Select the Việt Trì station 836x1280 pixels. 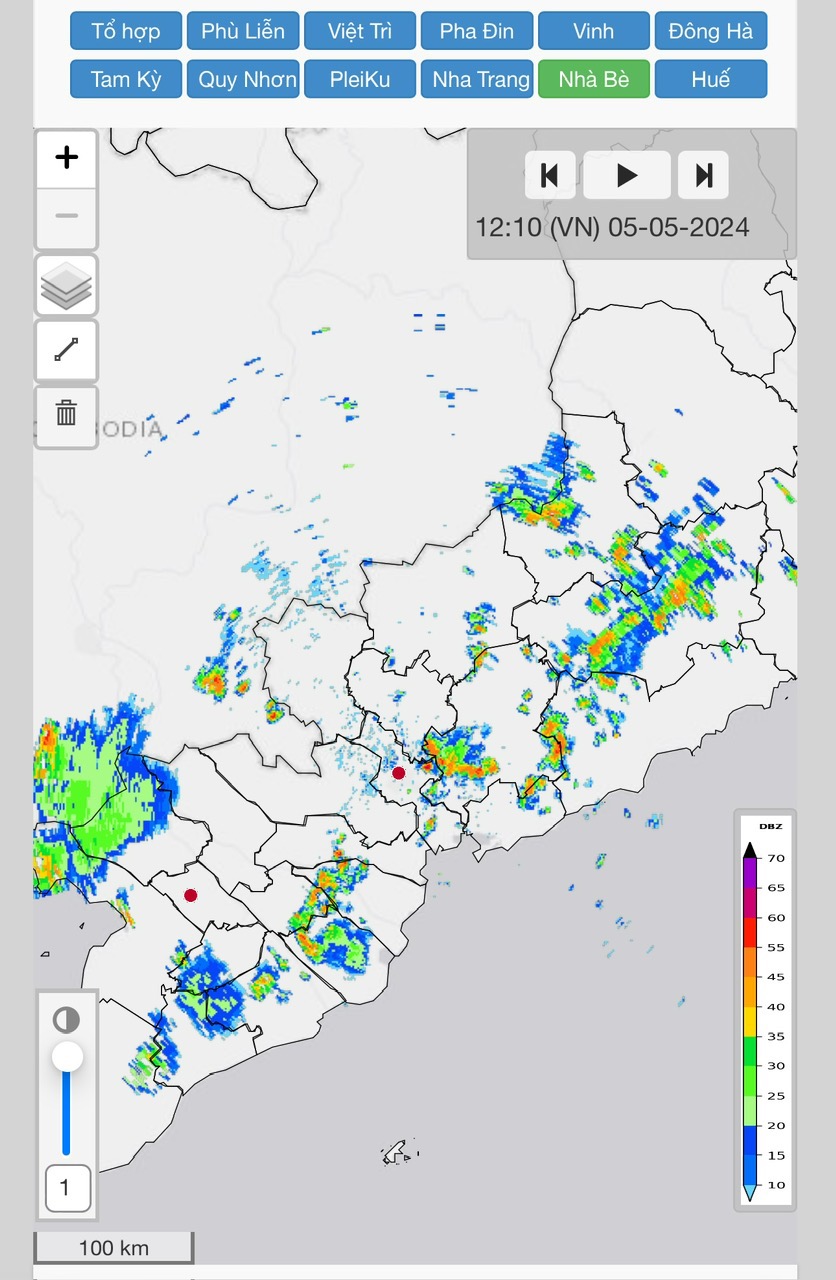360,31
